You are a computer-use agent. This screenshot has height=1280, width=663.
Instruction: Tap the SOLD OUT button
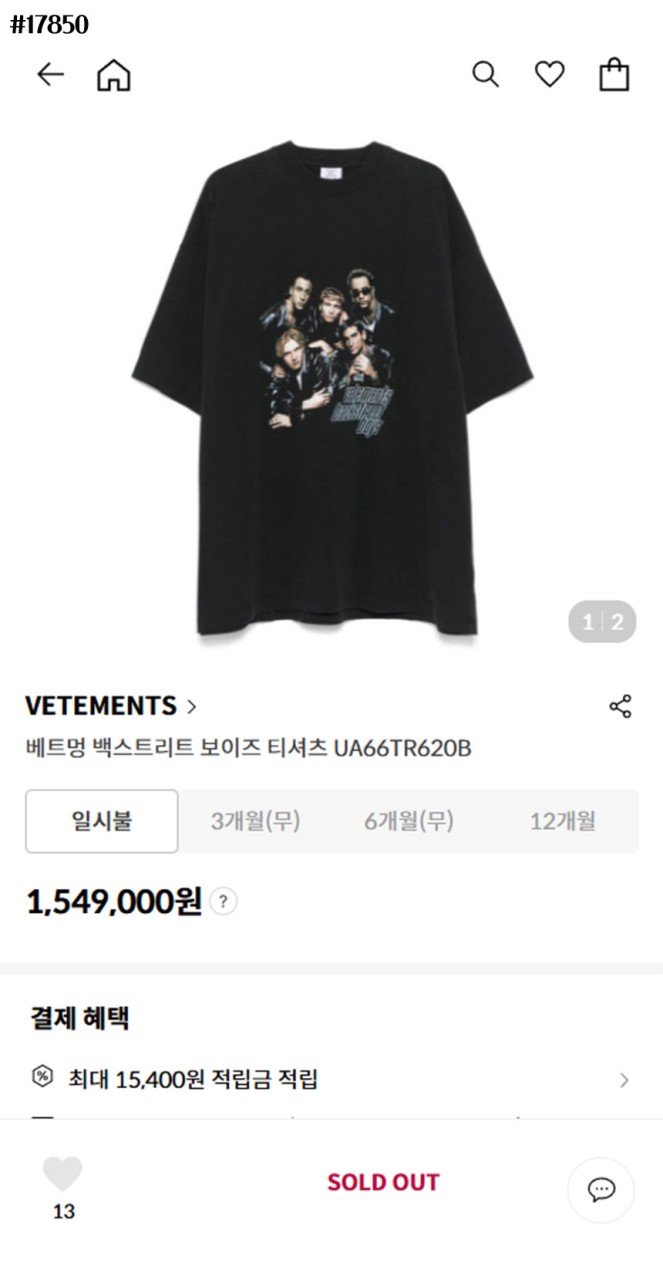click(x=383, y=1182)
